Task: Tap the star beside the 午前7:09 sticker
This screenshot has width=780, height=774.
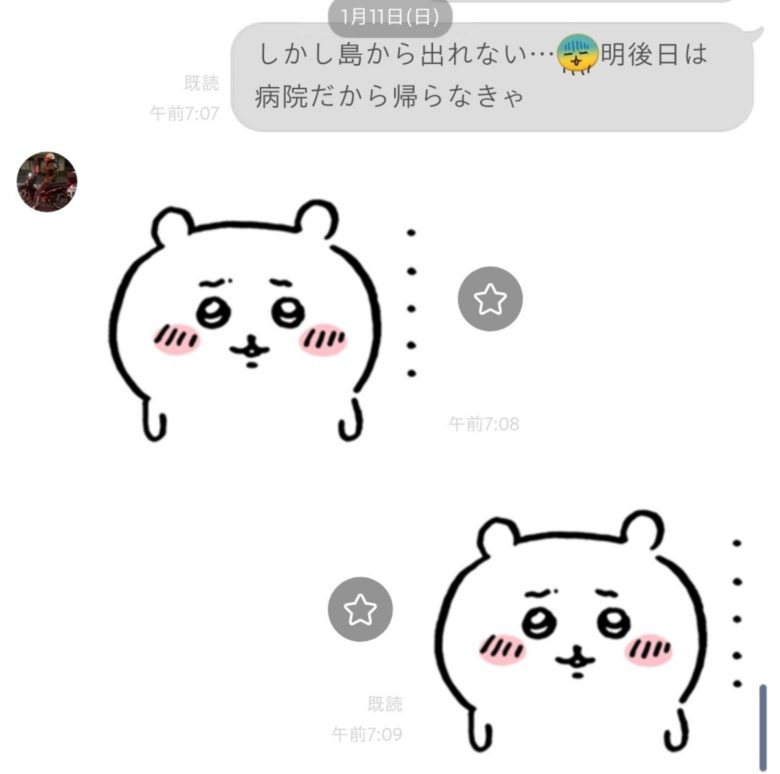Action: pos(360,609)
